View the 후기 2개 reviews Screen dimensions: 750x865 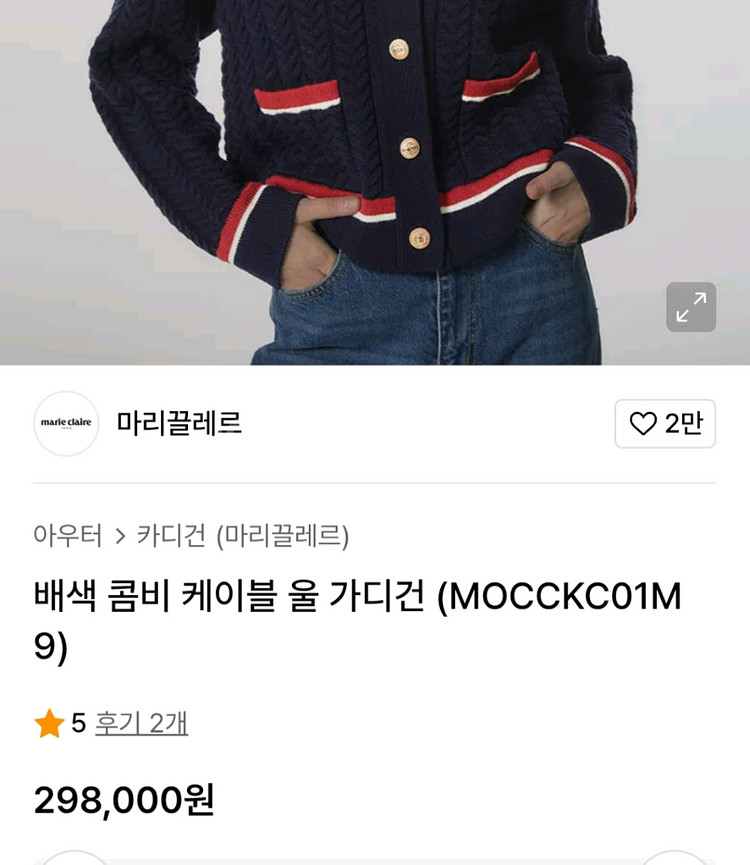pyautogui.click(x=141, y=723)
